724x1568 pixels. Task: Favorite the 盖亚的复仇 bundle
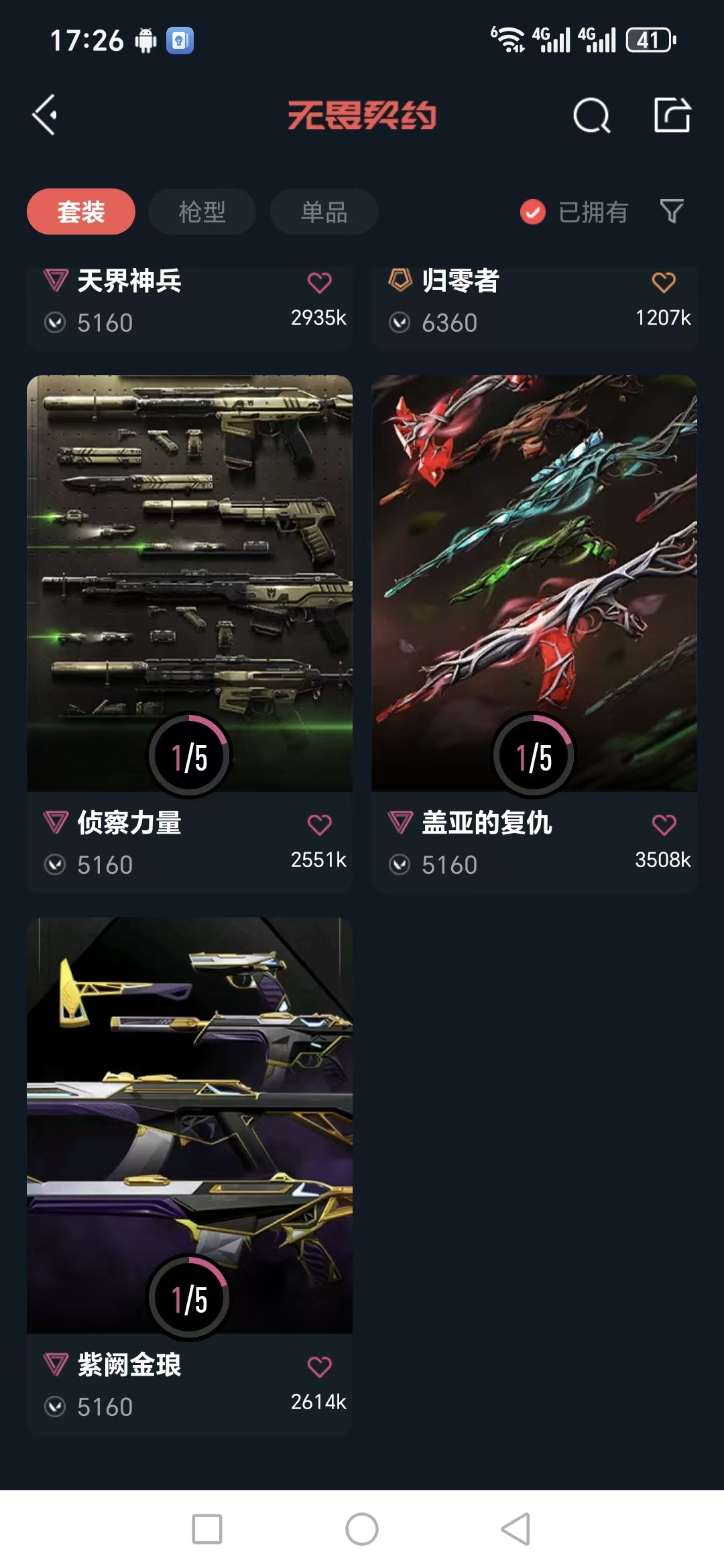[x=664, y=825]
